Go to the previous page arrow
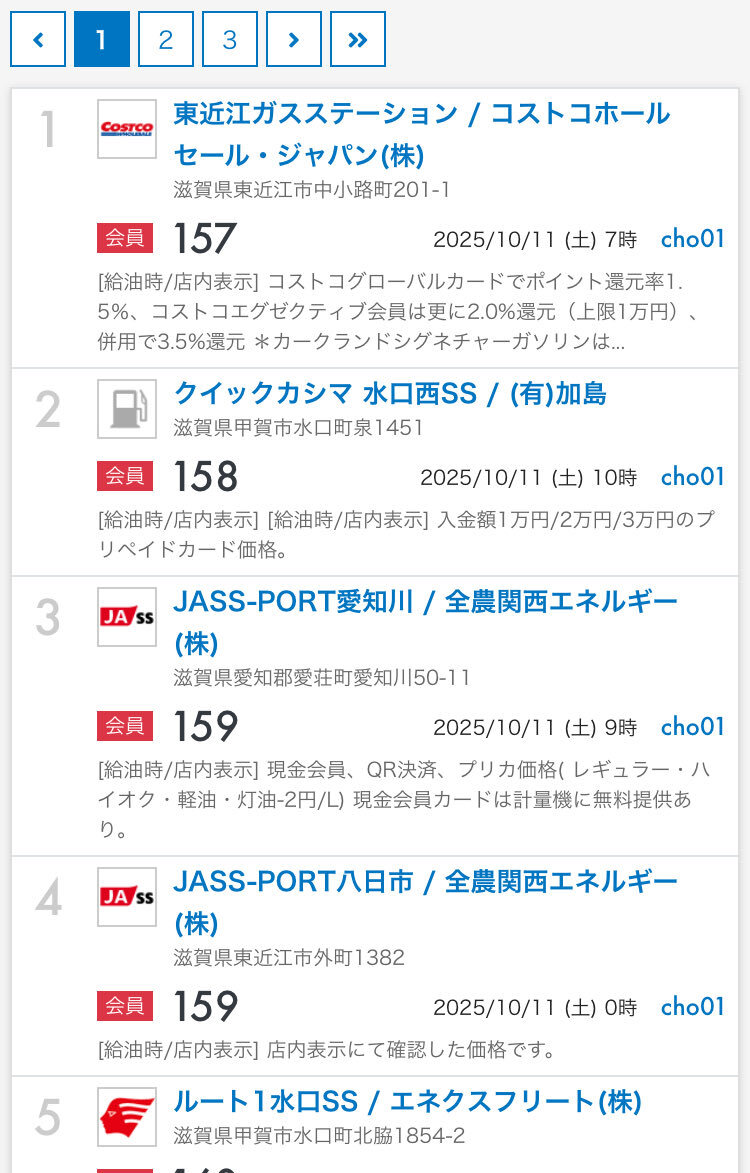This screenshot has height=1173, width=750. point(38,40)
